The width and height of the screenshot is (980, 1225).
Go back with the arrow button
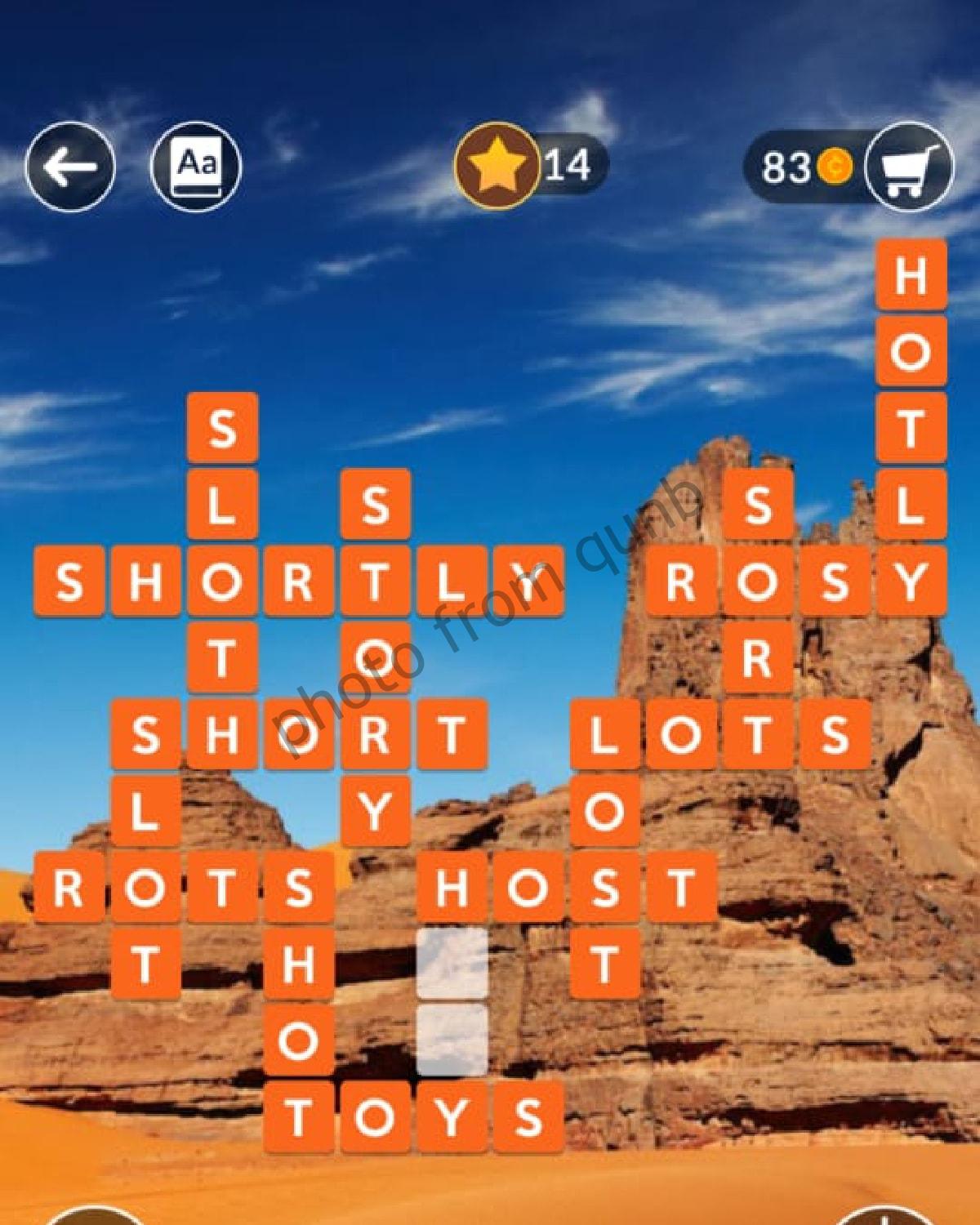(70, 167)
